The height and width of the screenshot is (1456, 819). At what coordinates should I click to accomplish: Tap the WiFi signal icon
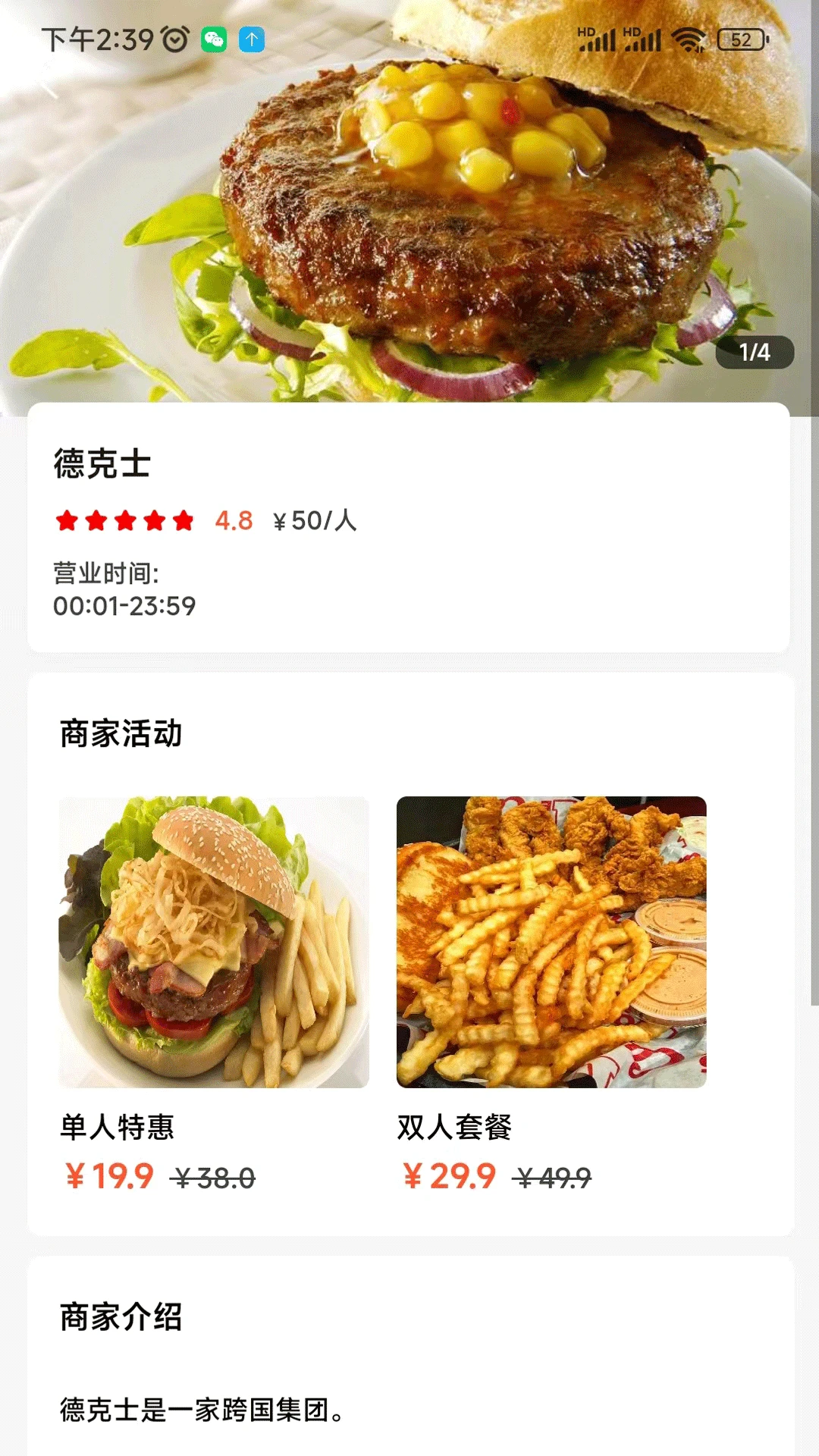pyautogui.click(x=688, y=40)
